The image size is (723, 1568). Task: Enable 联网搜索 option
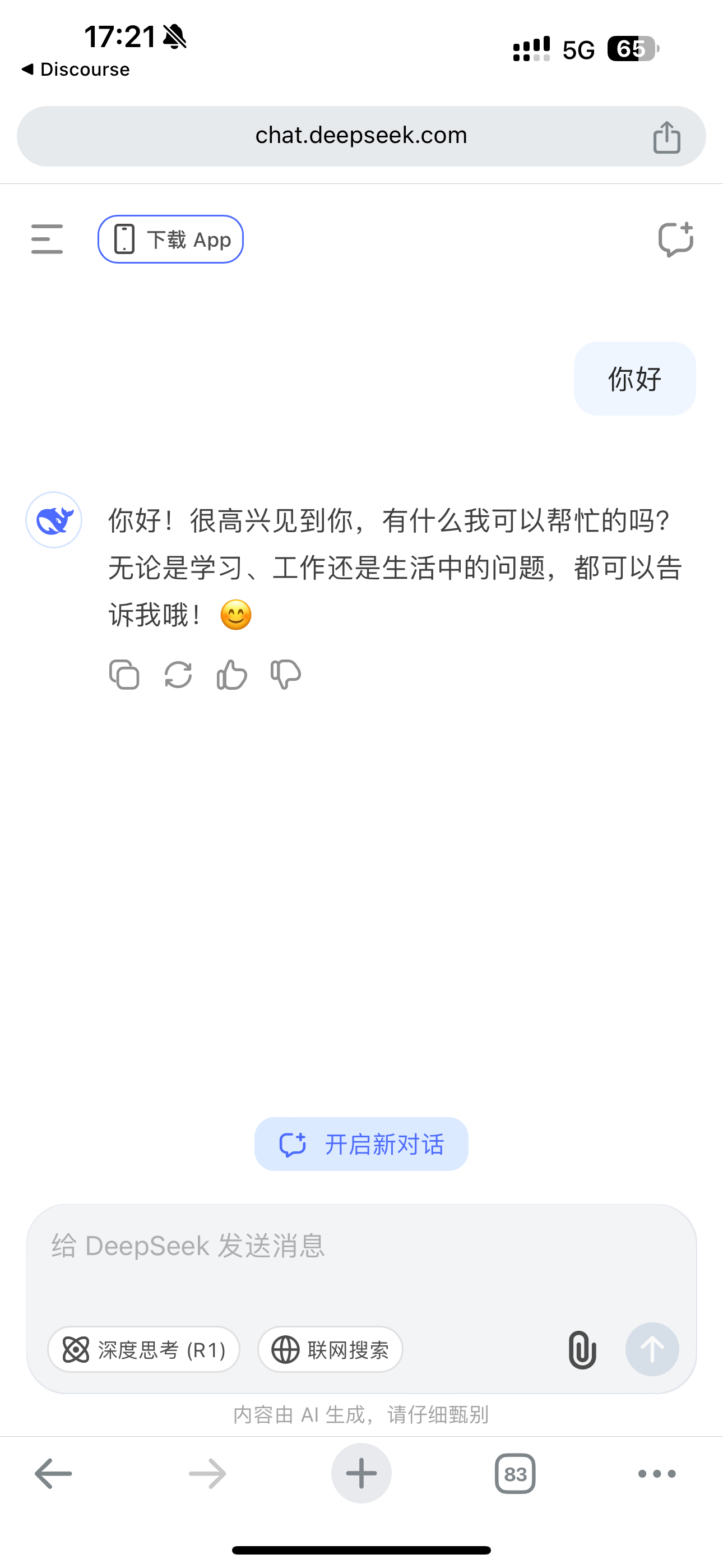point(331,1349)
